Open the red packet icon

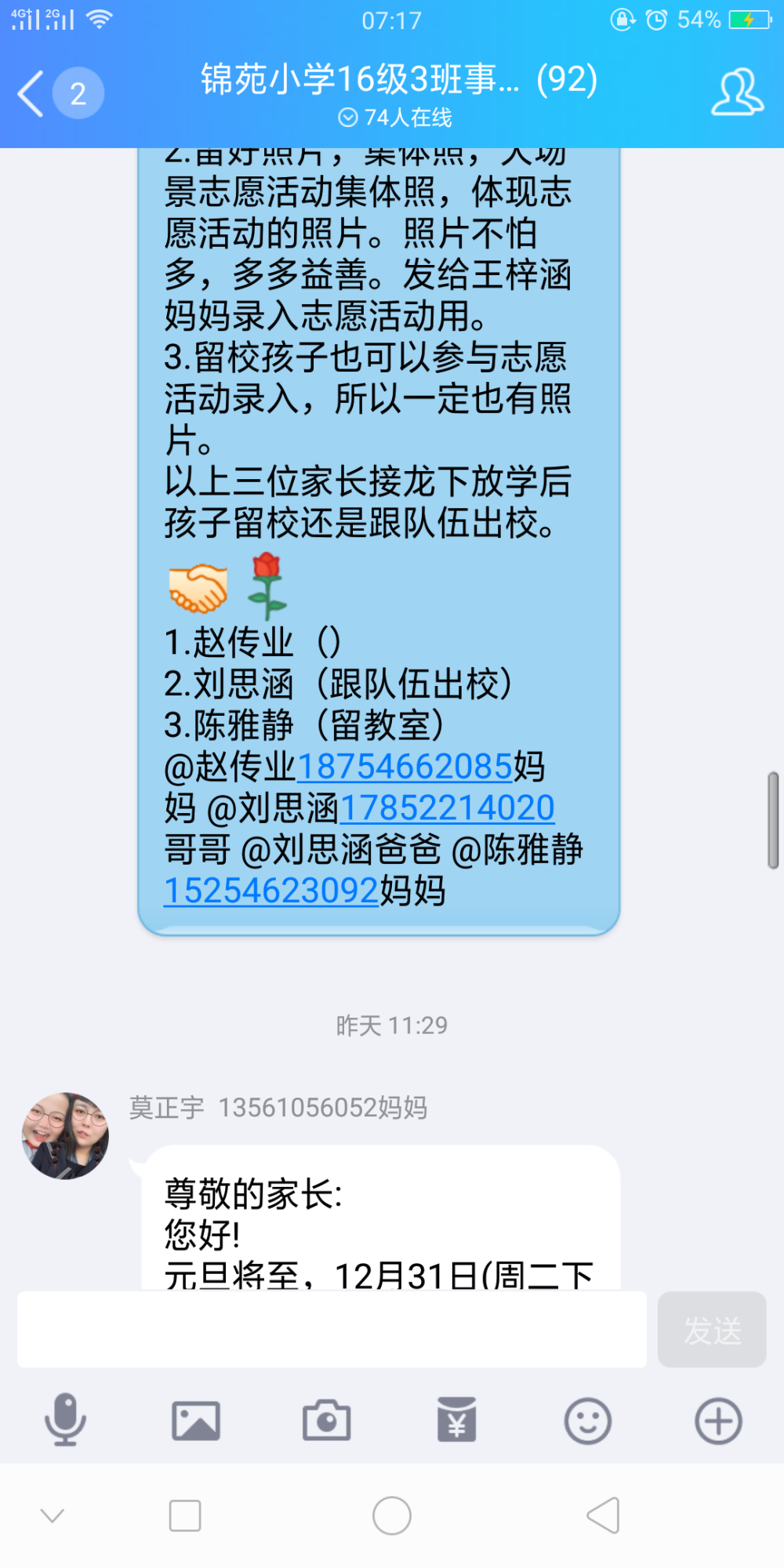(457, 1420)
